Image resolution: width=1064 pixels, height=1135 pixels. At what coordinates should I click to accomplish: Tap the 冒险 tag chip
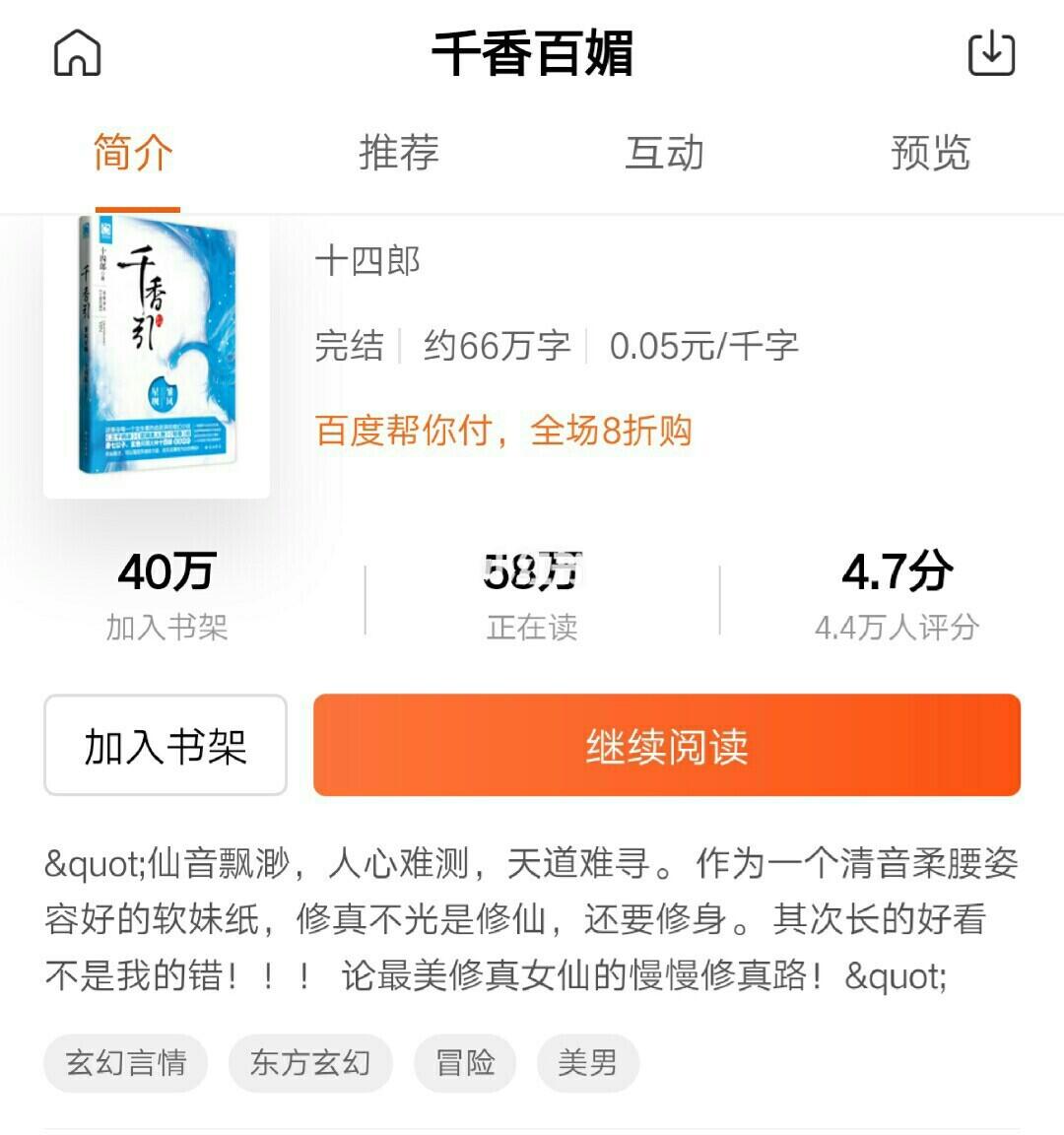point(465,1063)
